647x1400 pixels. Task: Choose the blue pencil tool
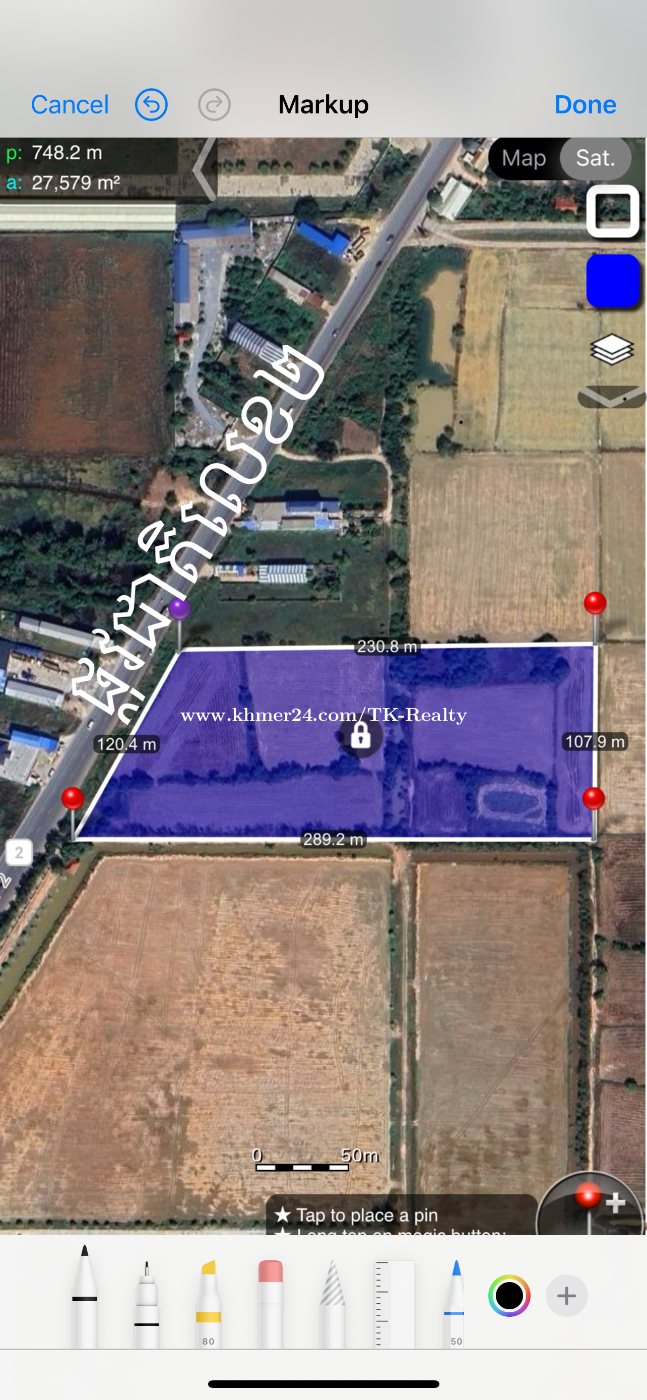[455, 1300]
